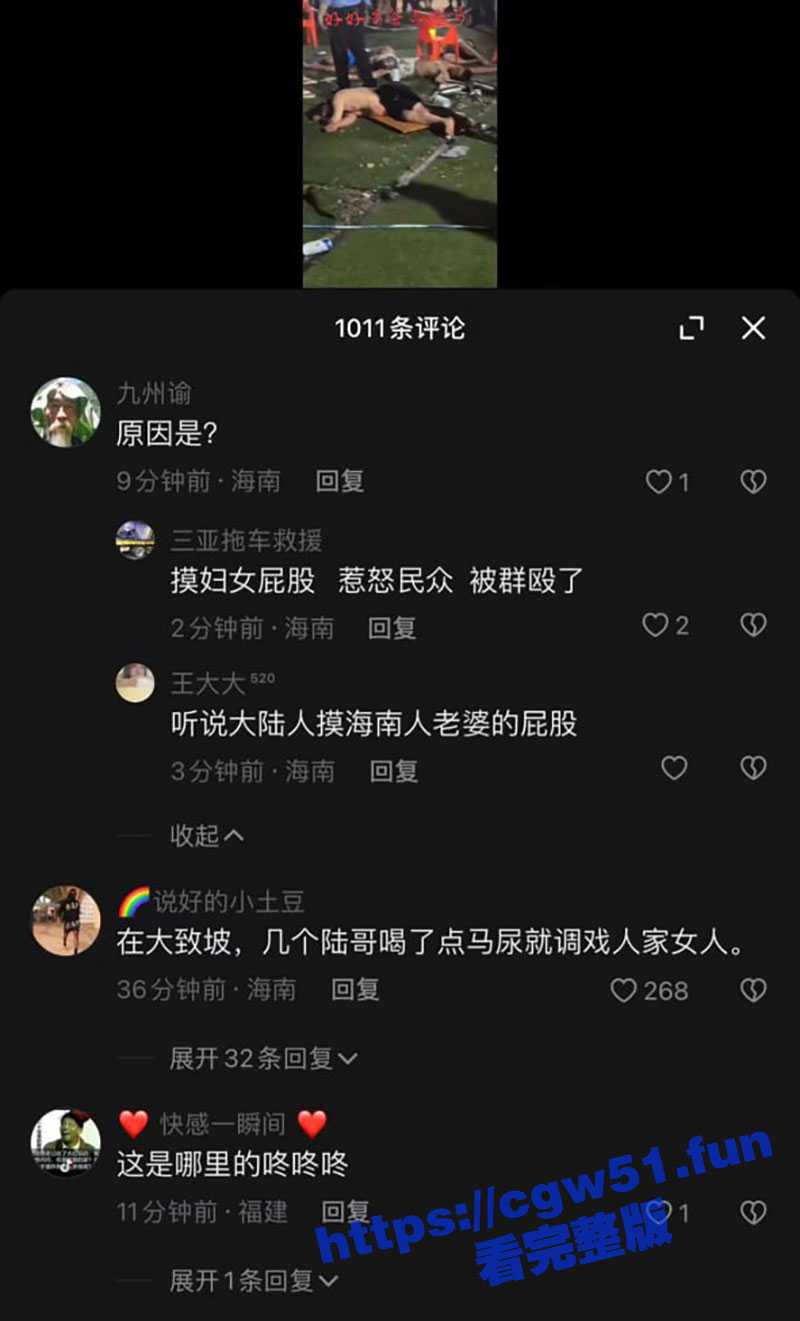Like 王大大's reply
This screenshot has width=800, height=1321.
674,768
